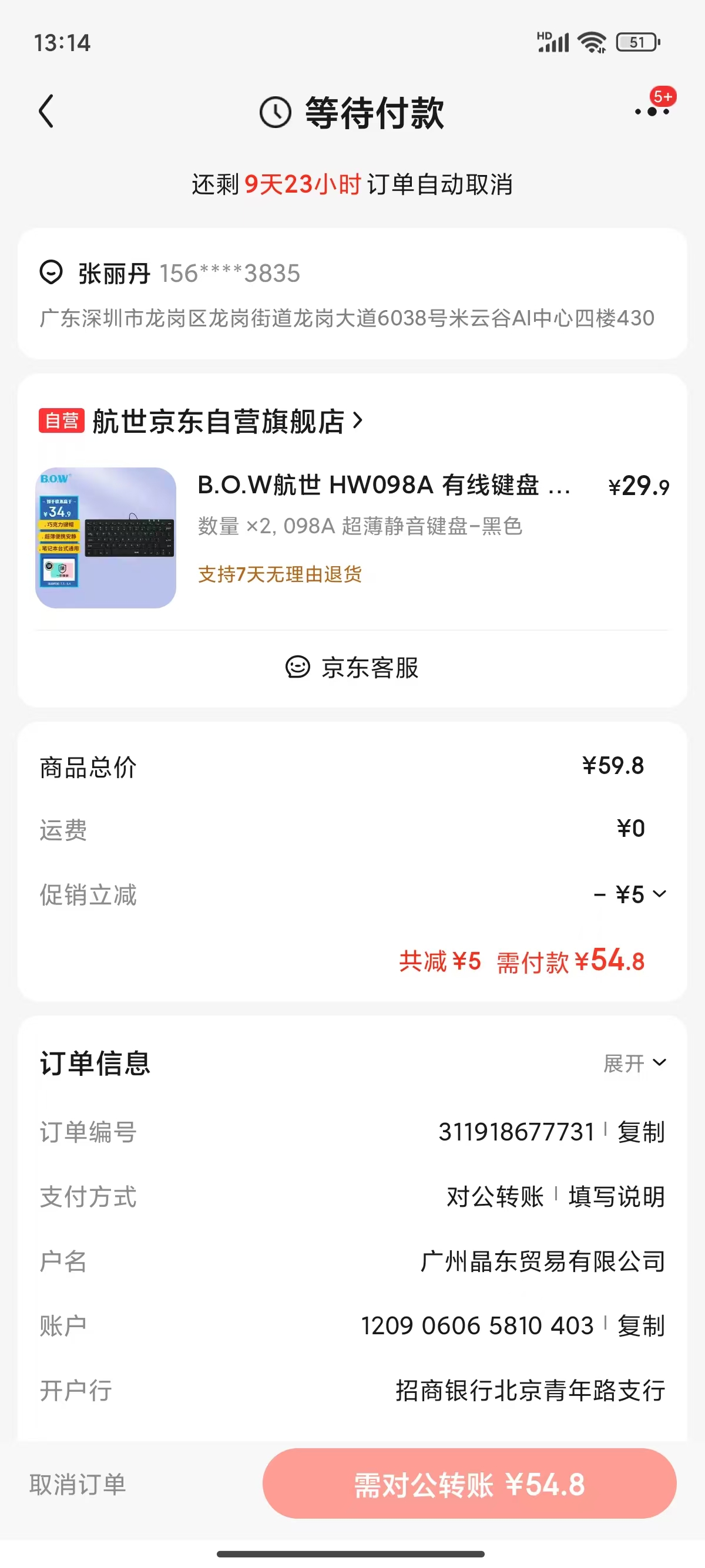View the B.O.W航世 HW098A keyboard product
Screen dimensions: 705x1568
[384, 486]
